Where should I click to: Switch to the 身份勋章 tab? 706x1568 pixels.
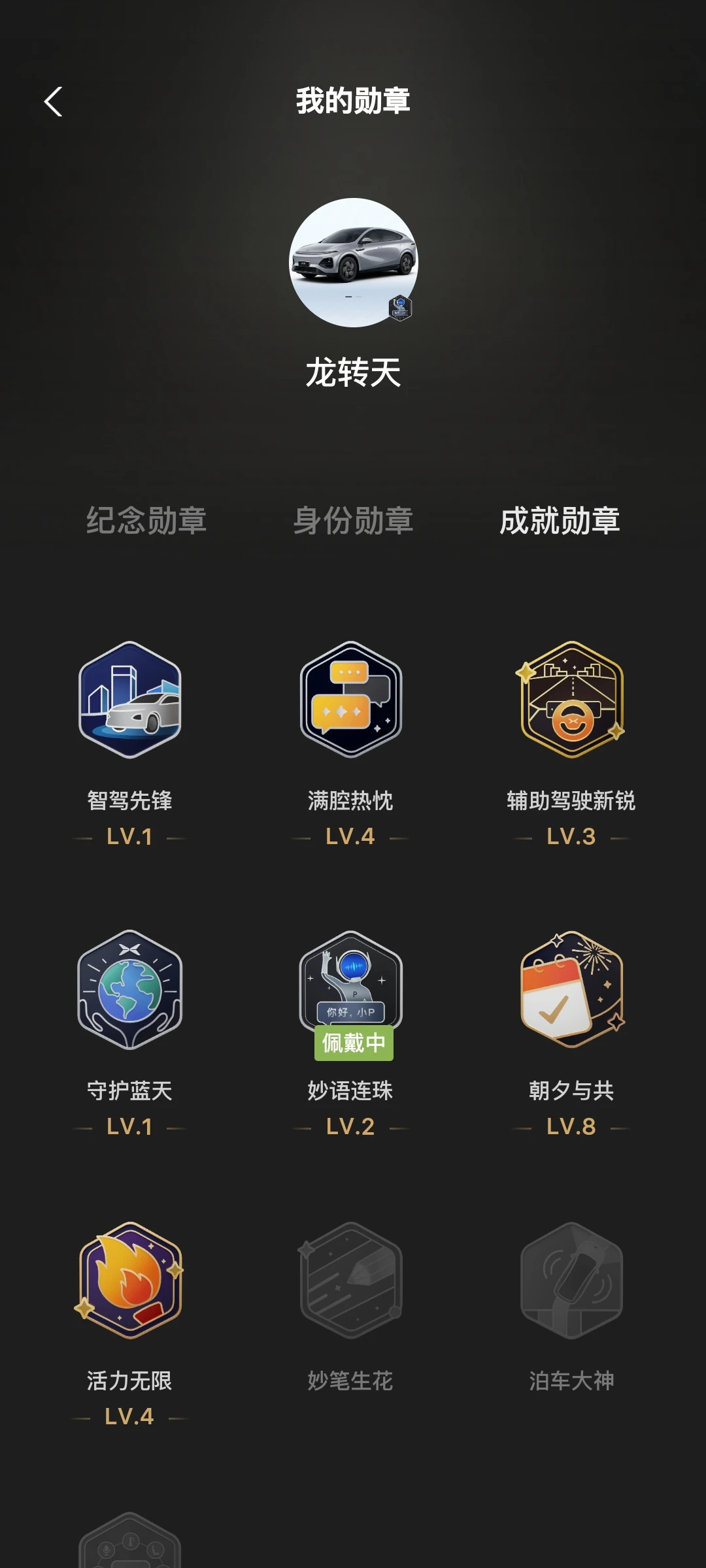(x=353, y=521)
